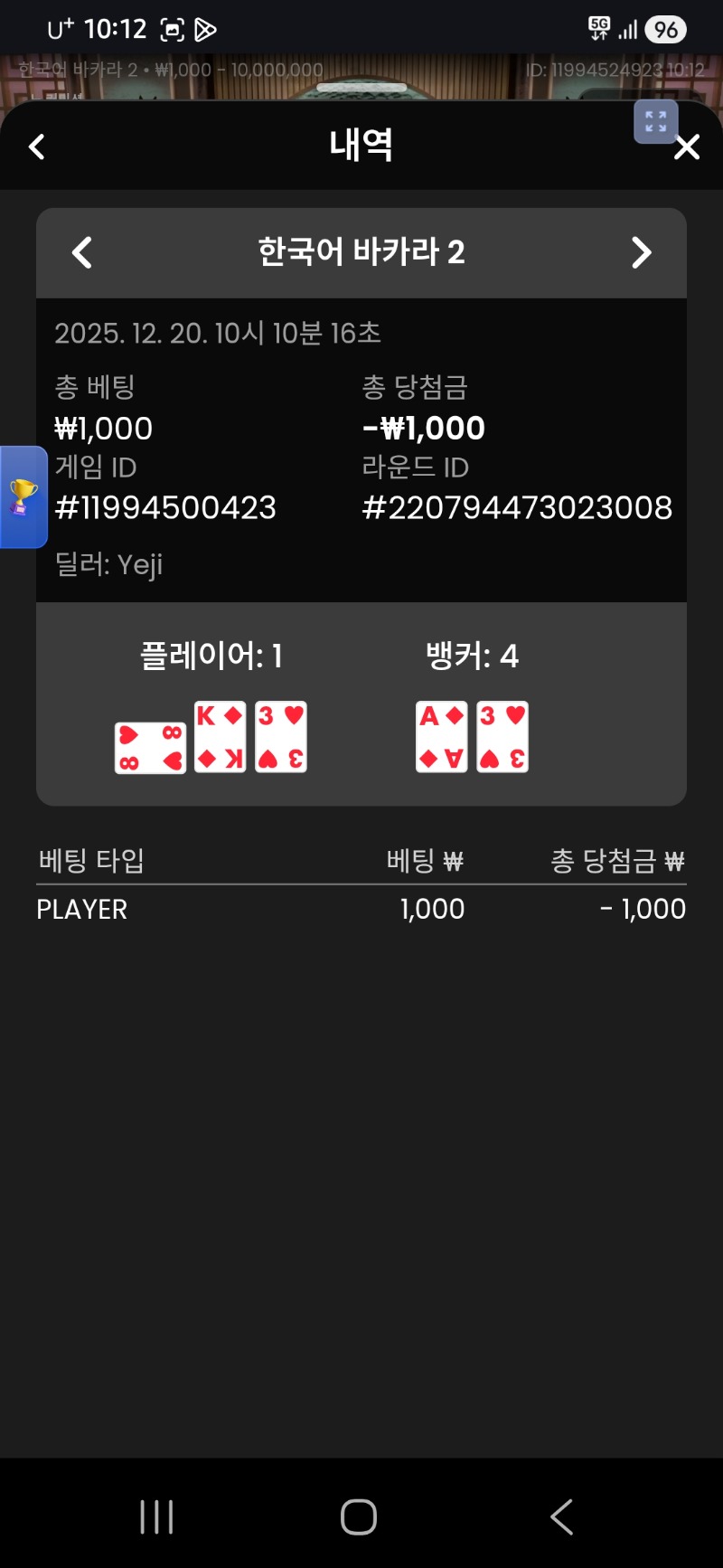The height and width of the screenshot is (1568, 723).
Task: Toggle fullscreen with the expand icon
Action: (x=656, y=122)
